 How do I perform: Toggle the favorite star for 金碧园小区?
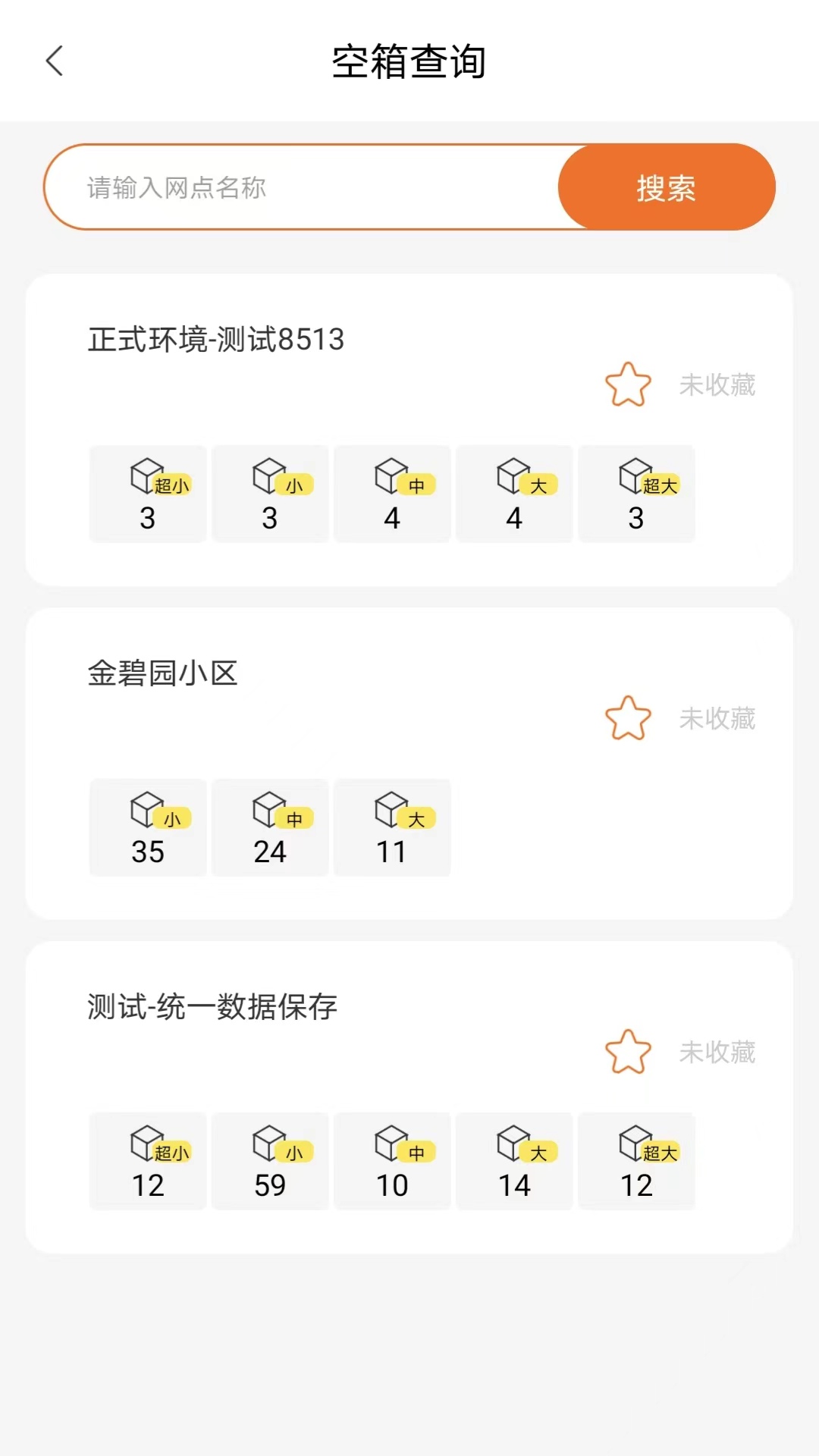click(627, 718)
